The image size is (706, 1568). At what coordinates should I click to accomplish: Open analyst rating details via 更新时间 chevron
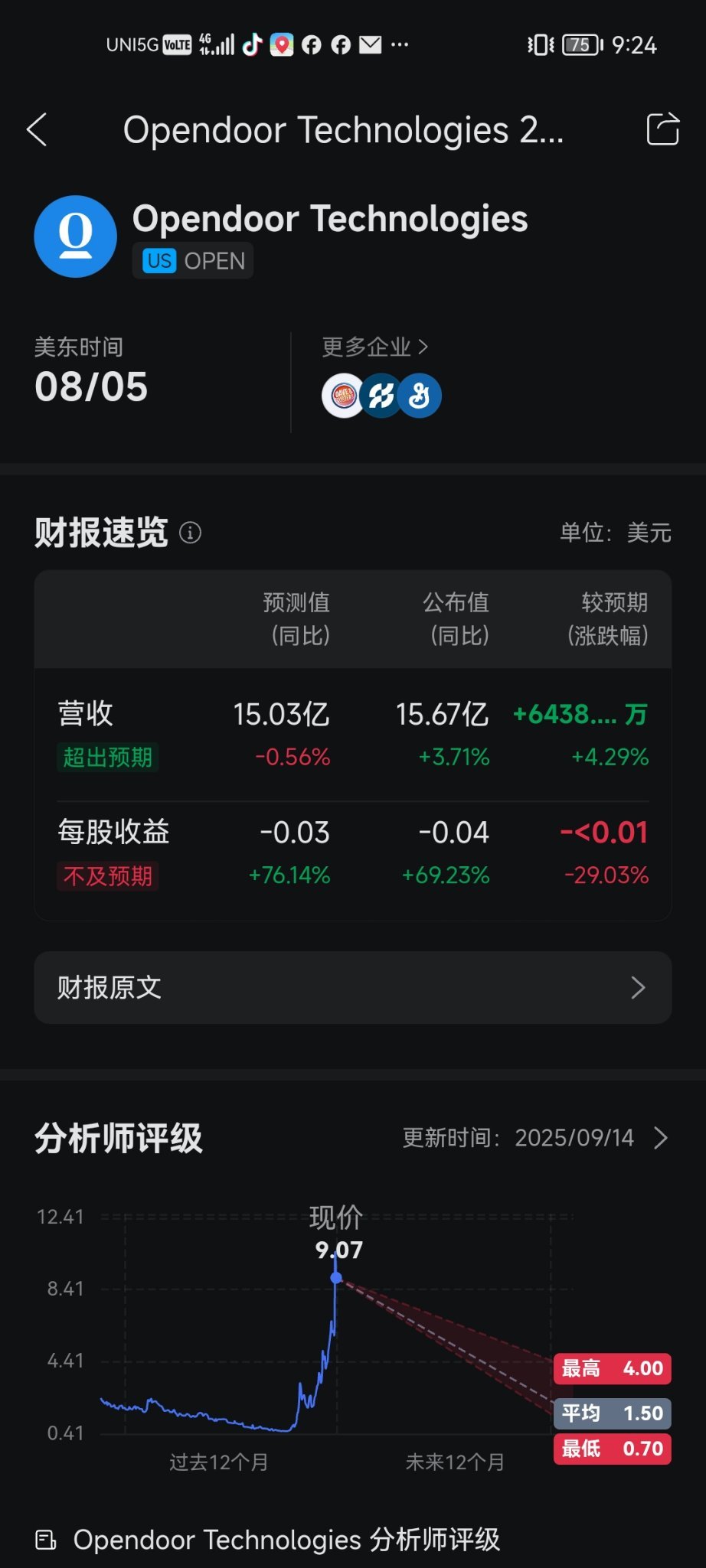tap(662, 1138)
